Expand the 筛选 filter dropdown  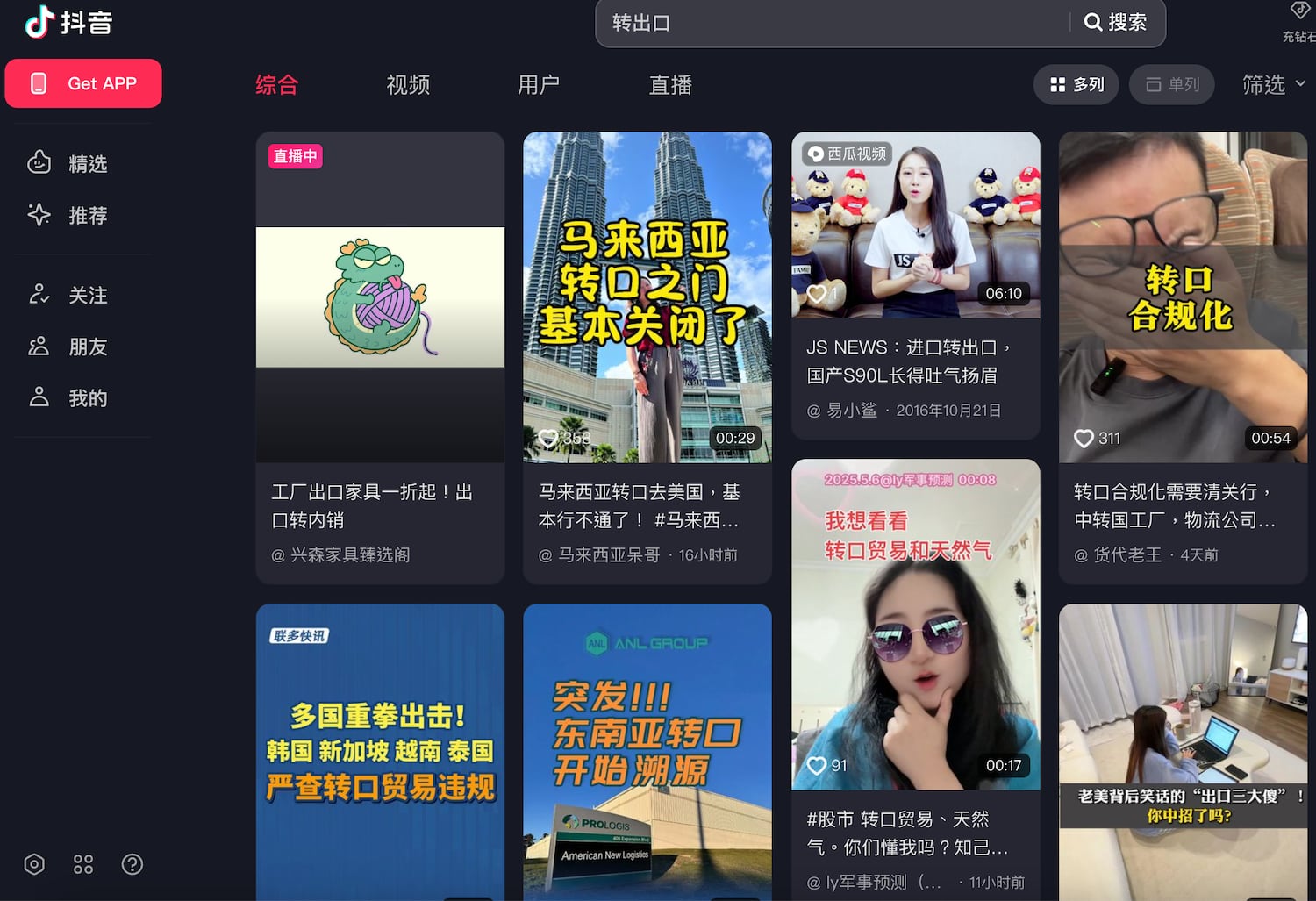pos(1273,84)
